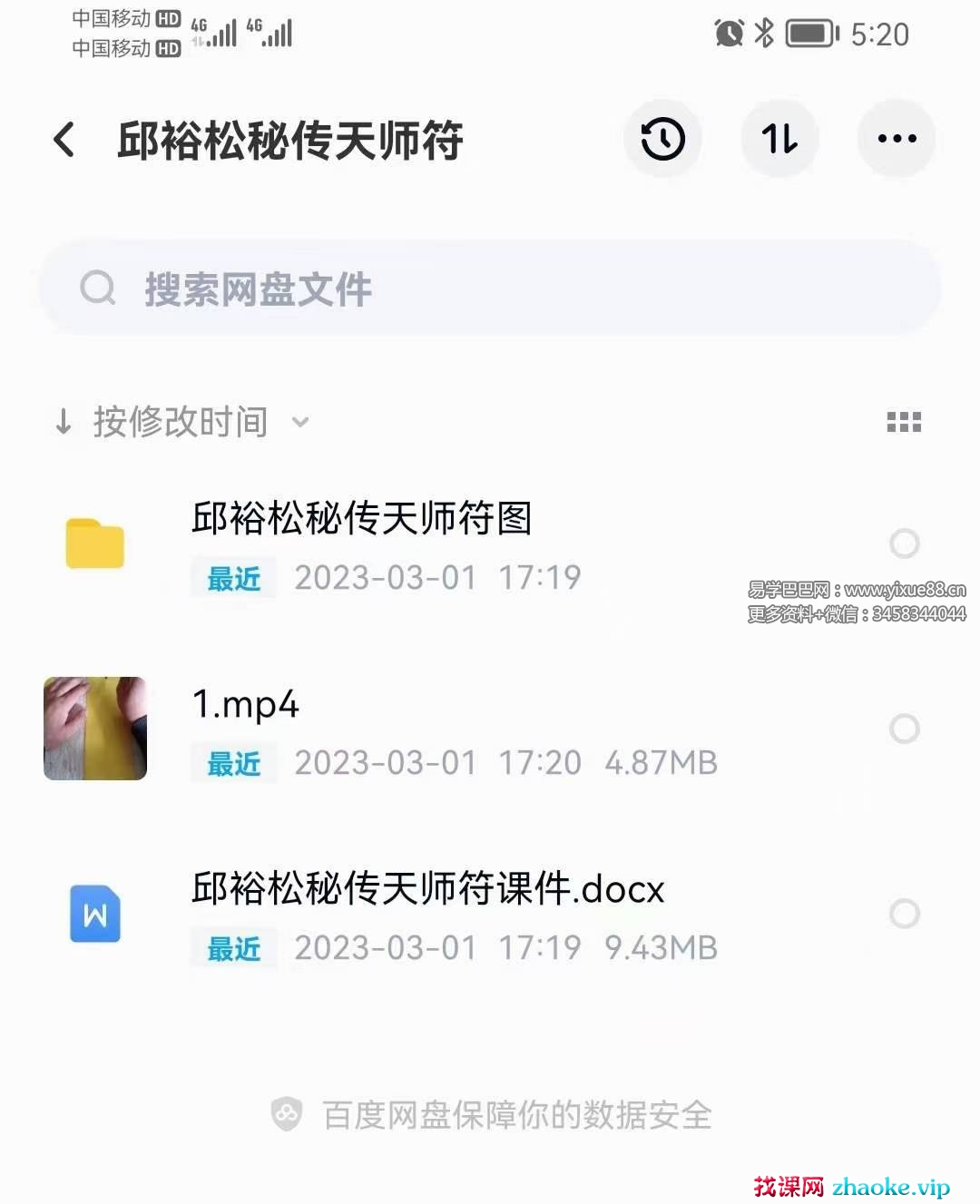Open the transfer list arrows icon

click(x=779, y=139)
